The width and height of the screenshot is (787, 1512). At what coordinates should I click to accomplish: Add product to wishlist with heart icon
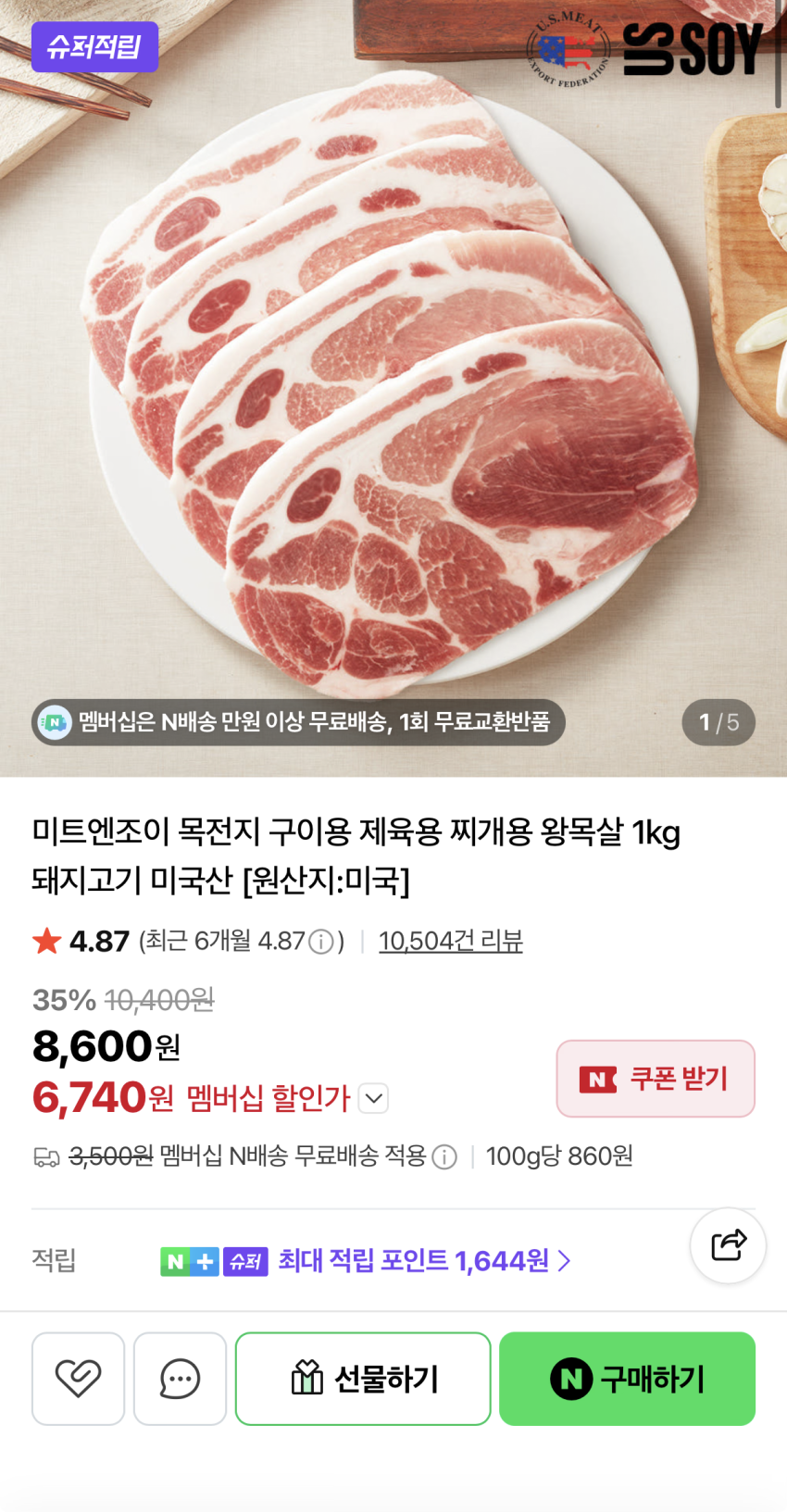tap(78, 1379)
